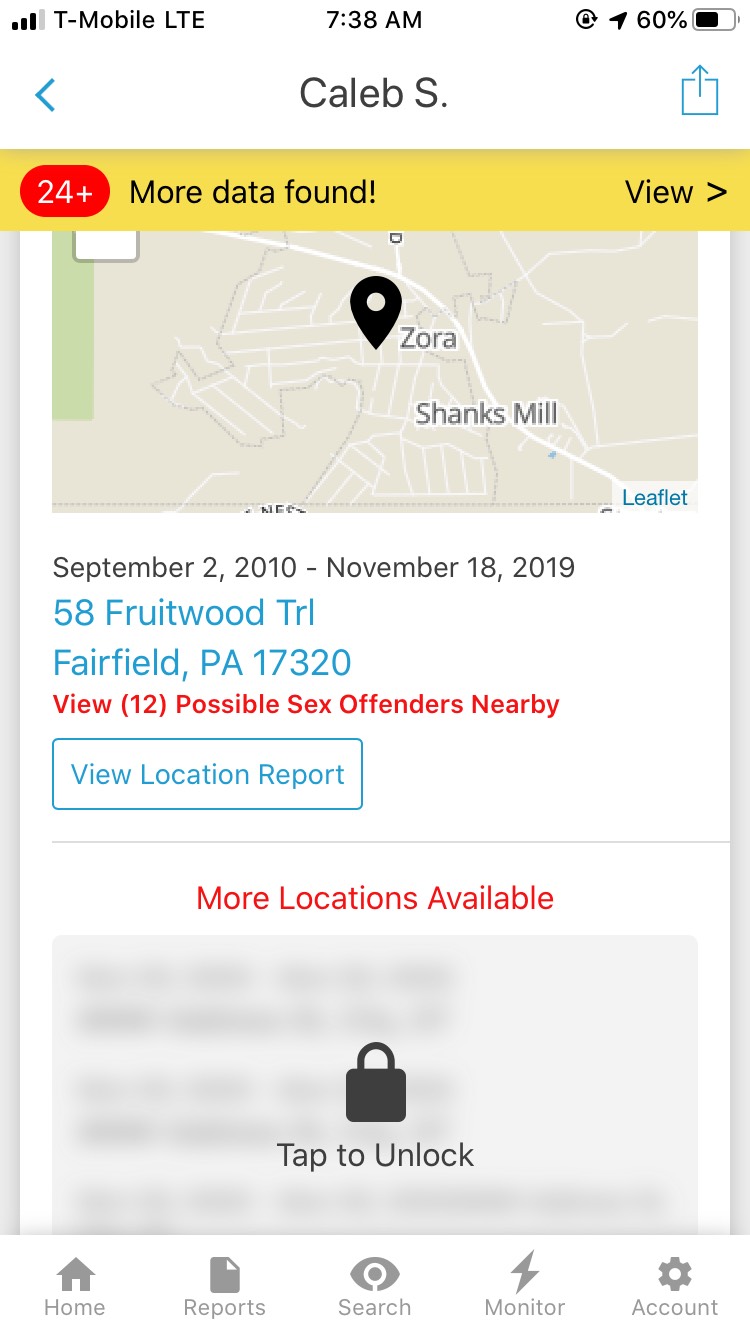
Task: Open the Leaflet map attribution link
Action: pos(655,497)
